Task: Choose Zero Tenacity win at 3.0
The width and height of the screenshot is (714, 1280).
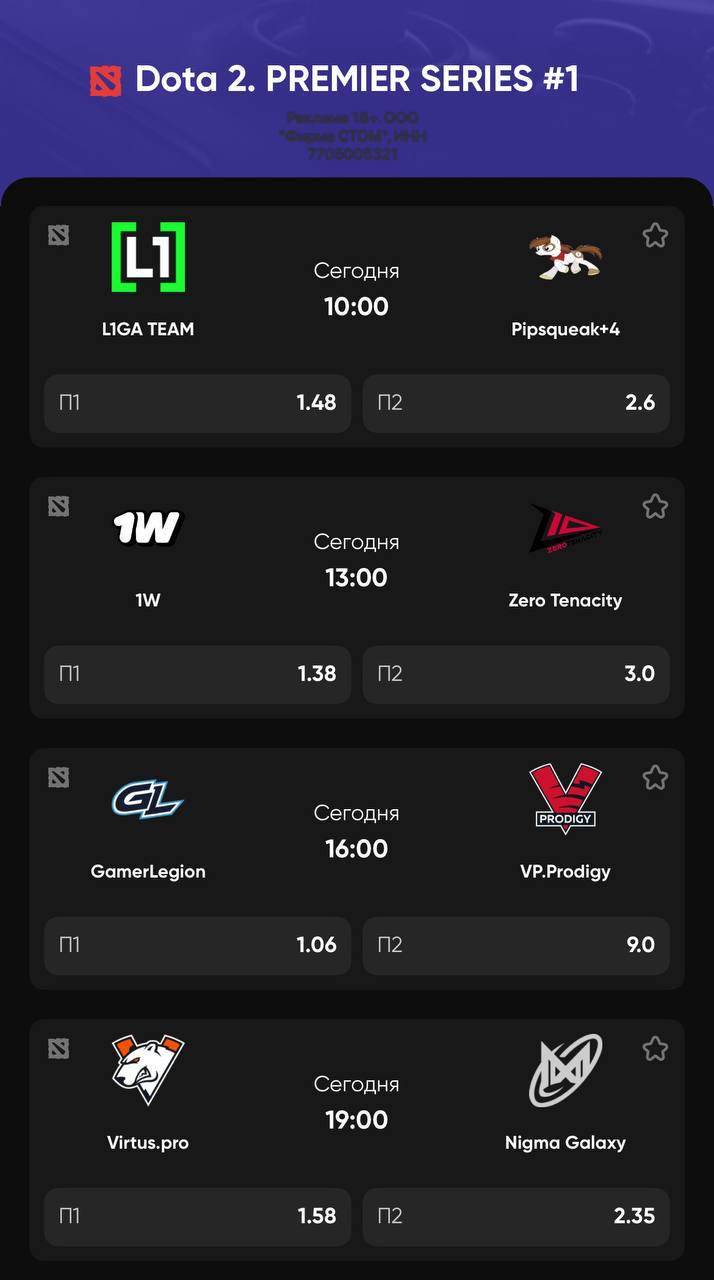Action: (516, 674)
